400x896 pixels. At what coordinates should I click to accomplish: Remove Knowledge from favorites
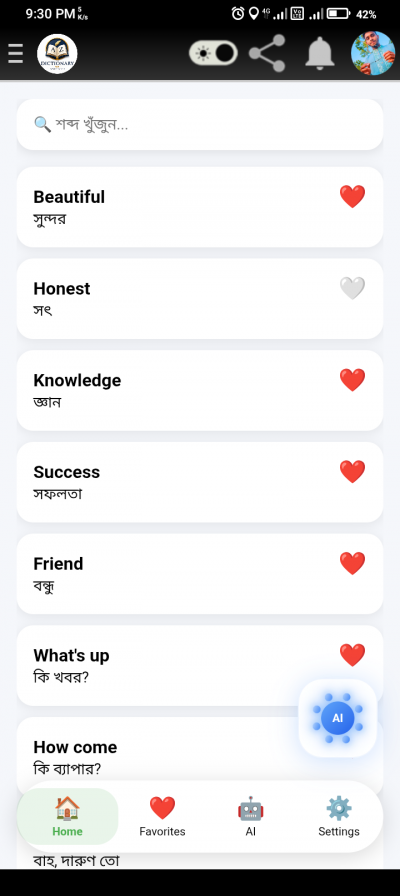(x=353, y=380)
